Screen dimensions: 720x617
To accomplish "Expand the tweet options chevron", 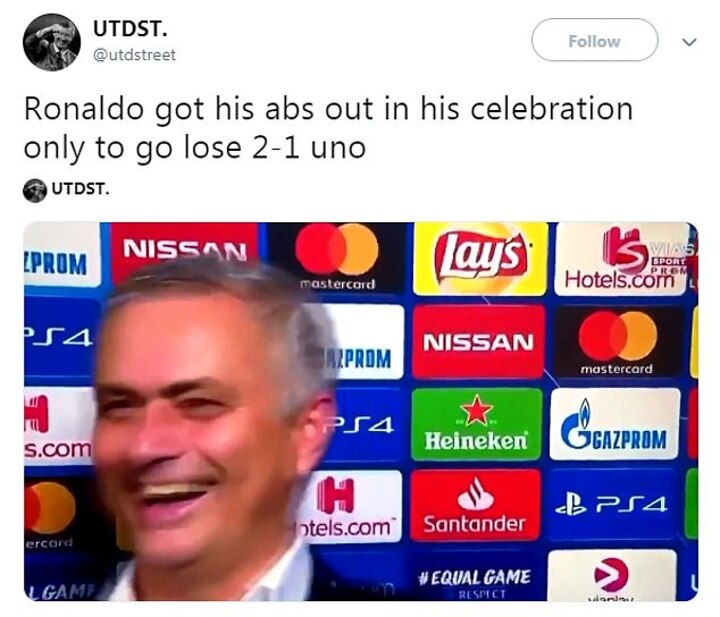I will point(688,42).
